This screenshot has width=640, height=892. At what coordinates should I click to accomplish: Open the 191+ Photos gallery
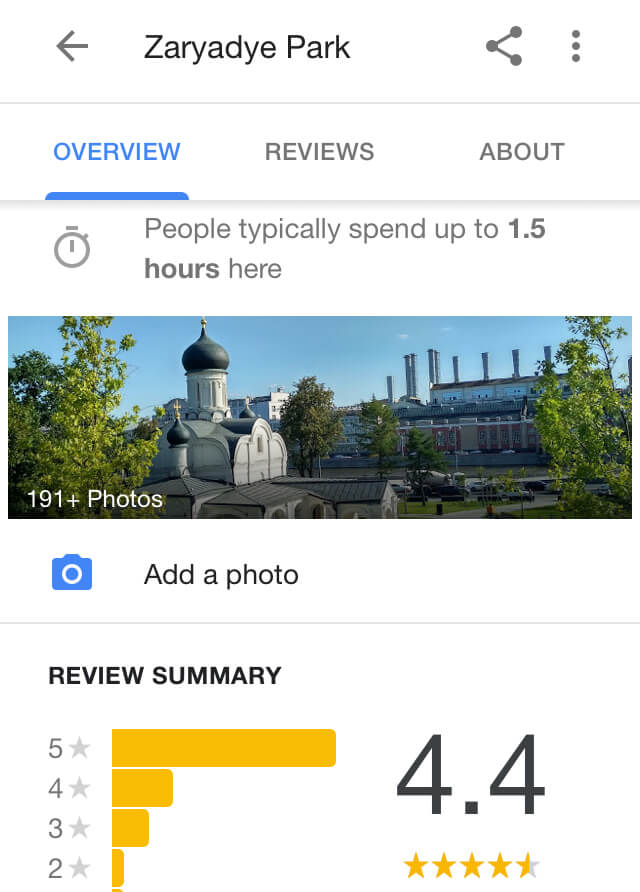click(x=320, y=417)
